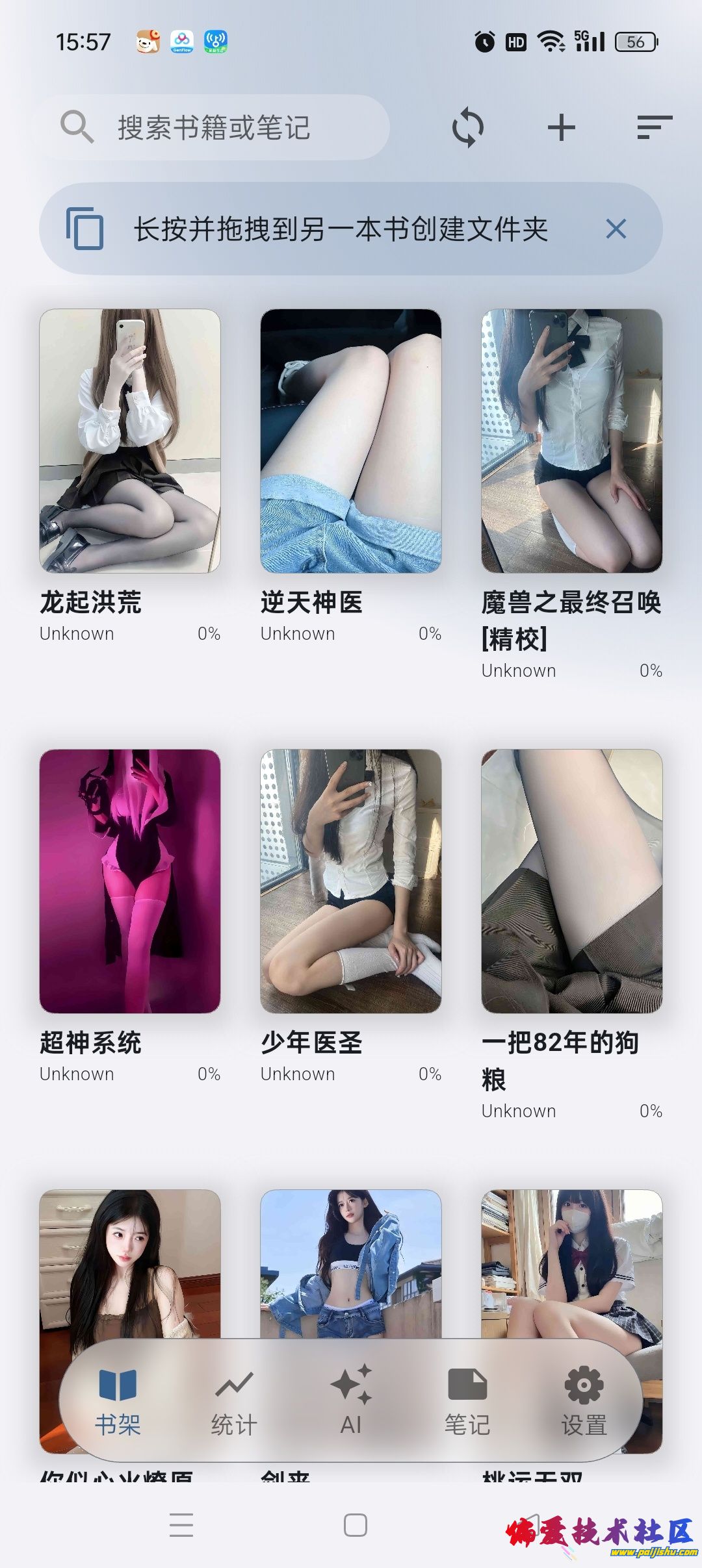Dismiss the folder creation hint banner

(616, 229)
